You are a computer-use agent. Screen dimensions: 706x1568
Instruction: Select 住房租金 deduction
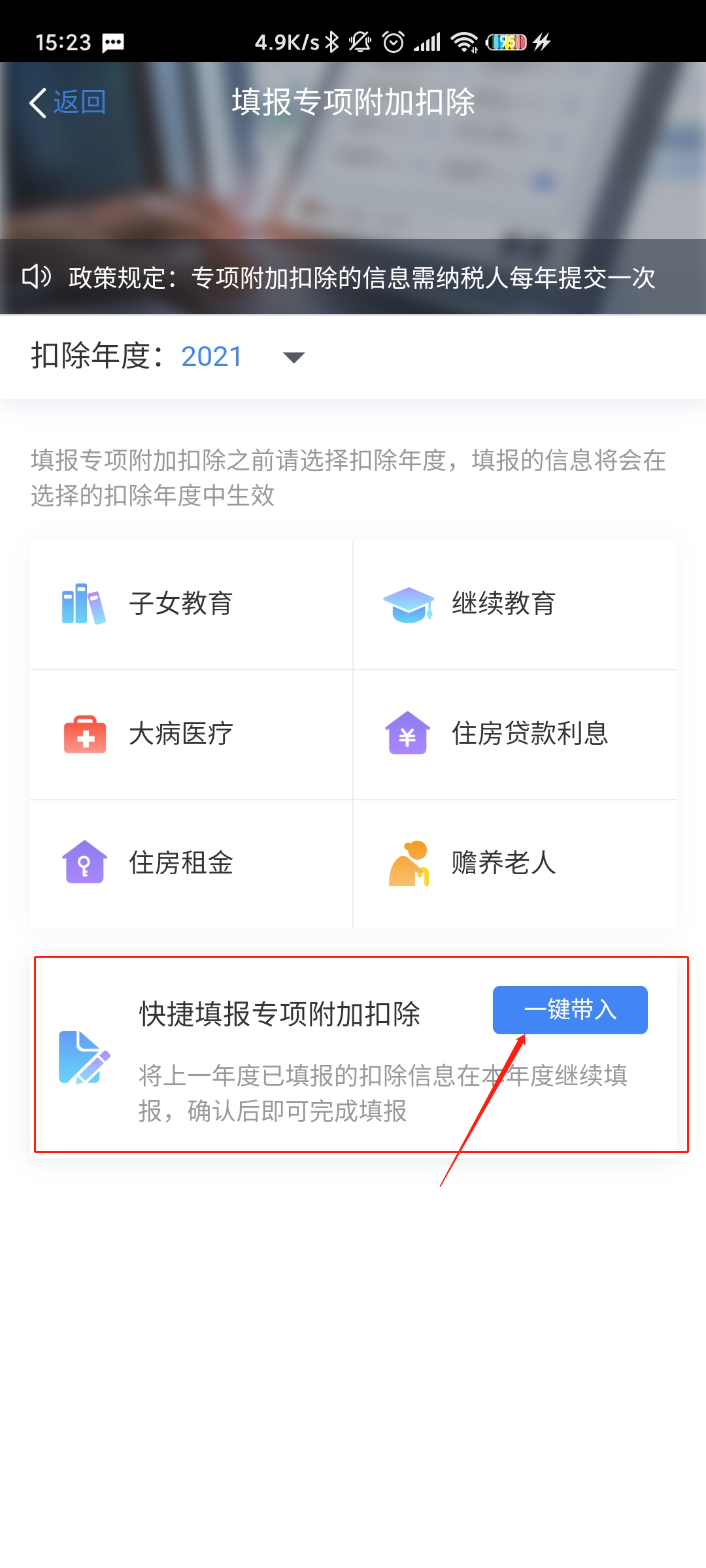point(191,863)
